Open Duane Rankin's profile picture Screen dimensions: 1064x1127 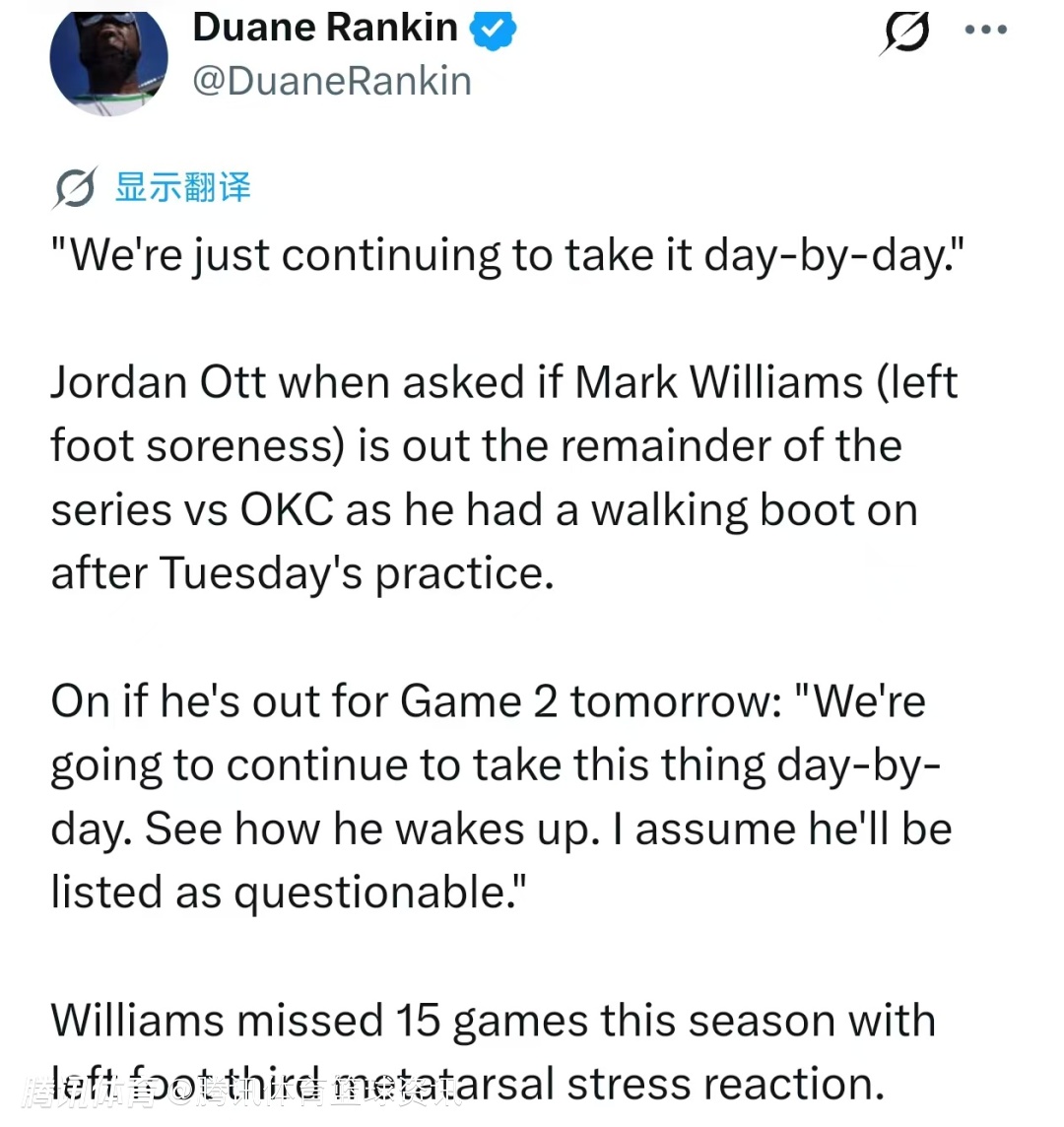[x=108, y=59]
